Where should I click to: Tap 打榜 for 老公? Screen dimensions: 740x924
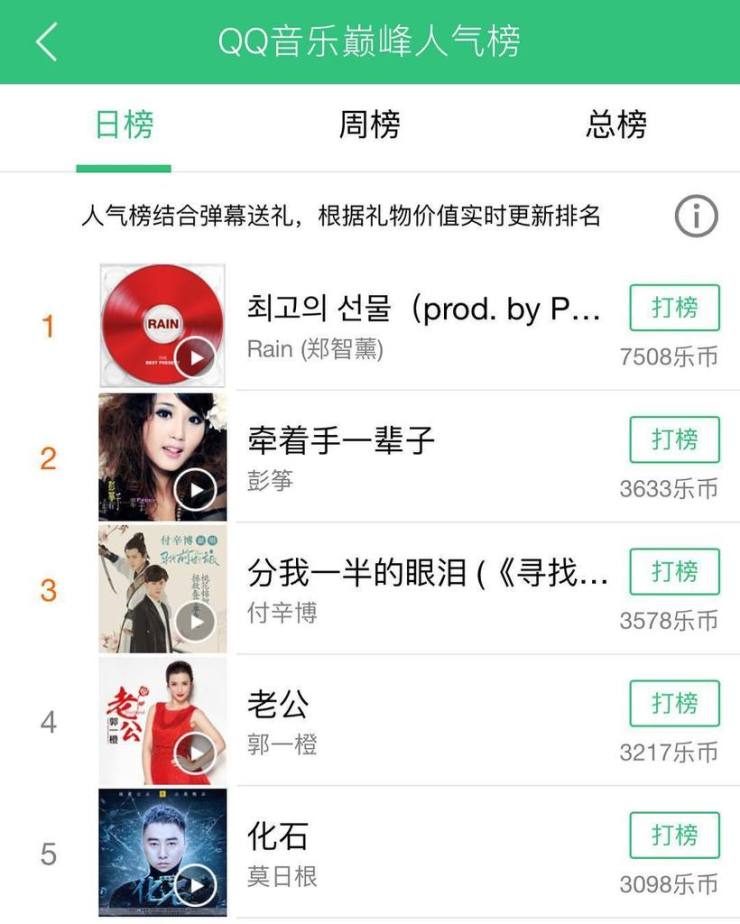pyautogui.click(x=674, y=703)
